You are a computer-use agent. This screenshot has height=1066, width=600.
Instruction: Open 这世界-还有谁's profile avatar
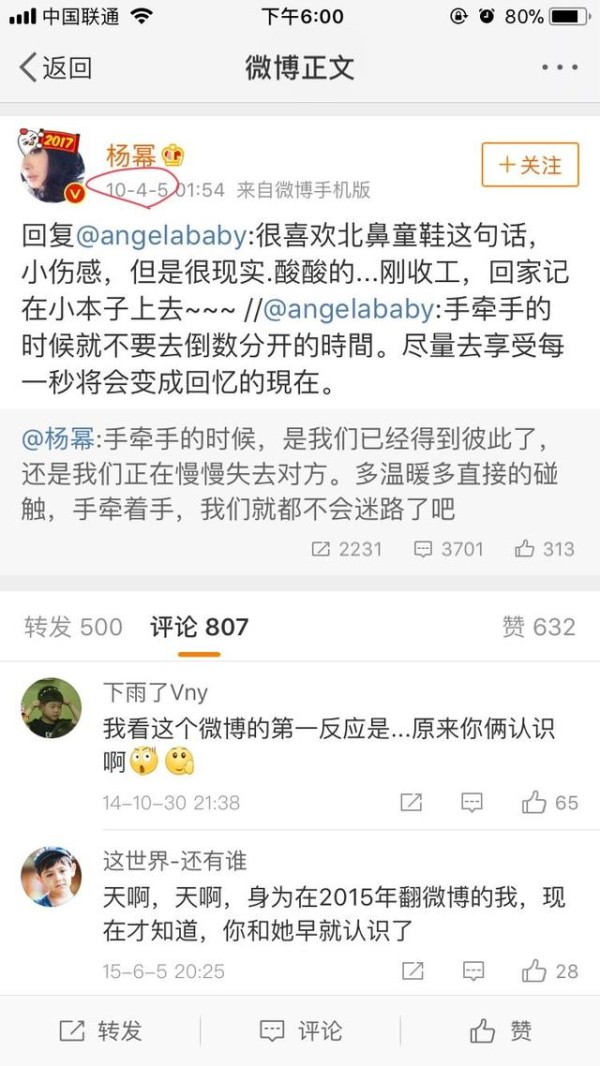tap(52, 877)
